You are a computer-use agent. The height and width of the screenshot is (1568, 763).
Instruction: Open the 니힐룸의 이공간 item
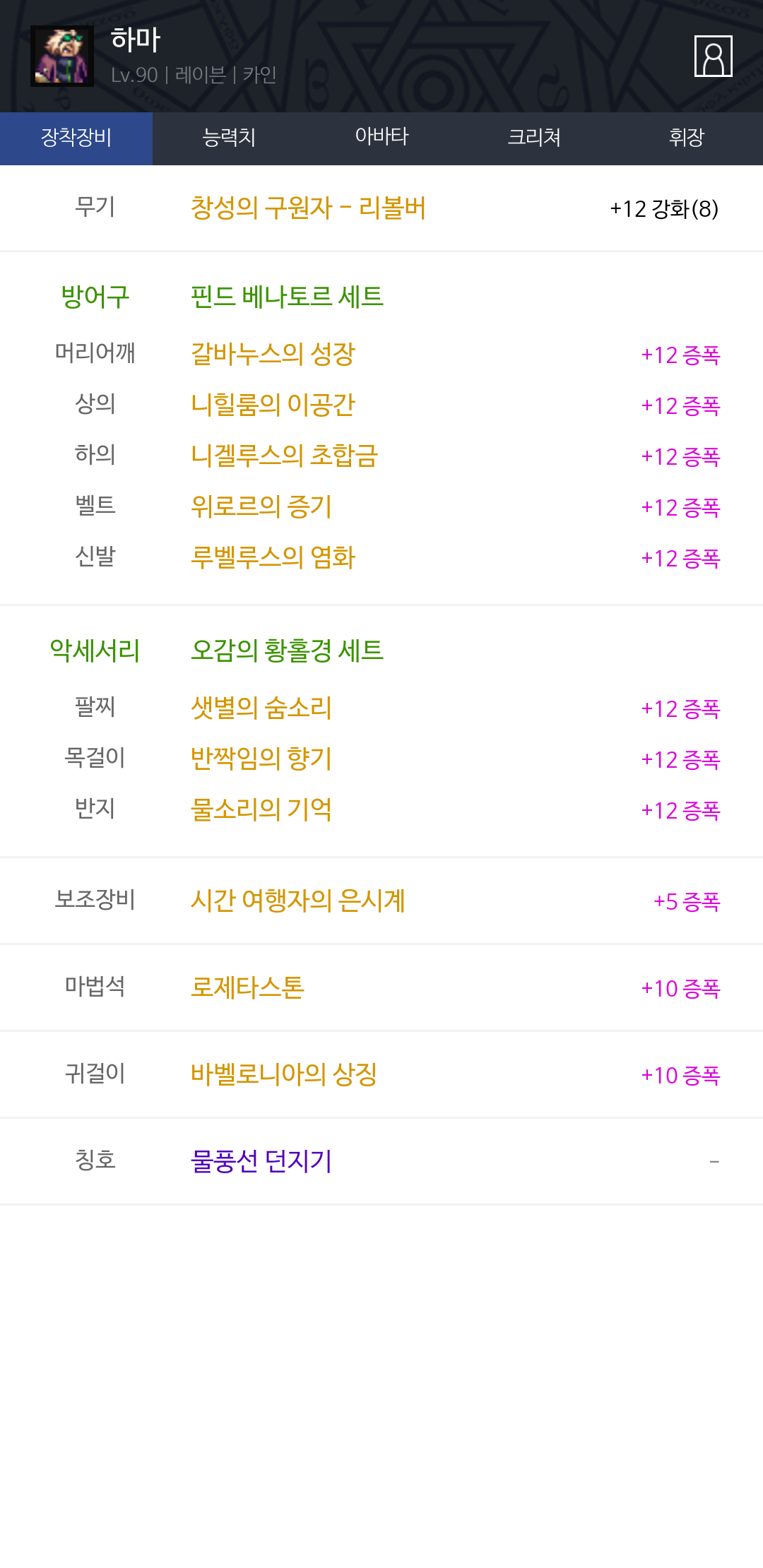tap(273, 405)
